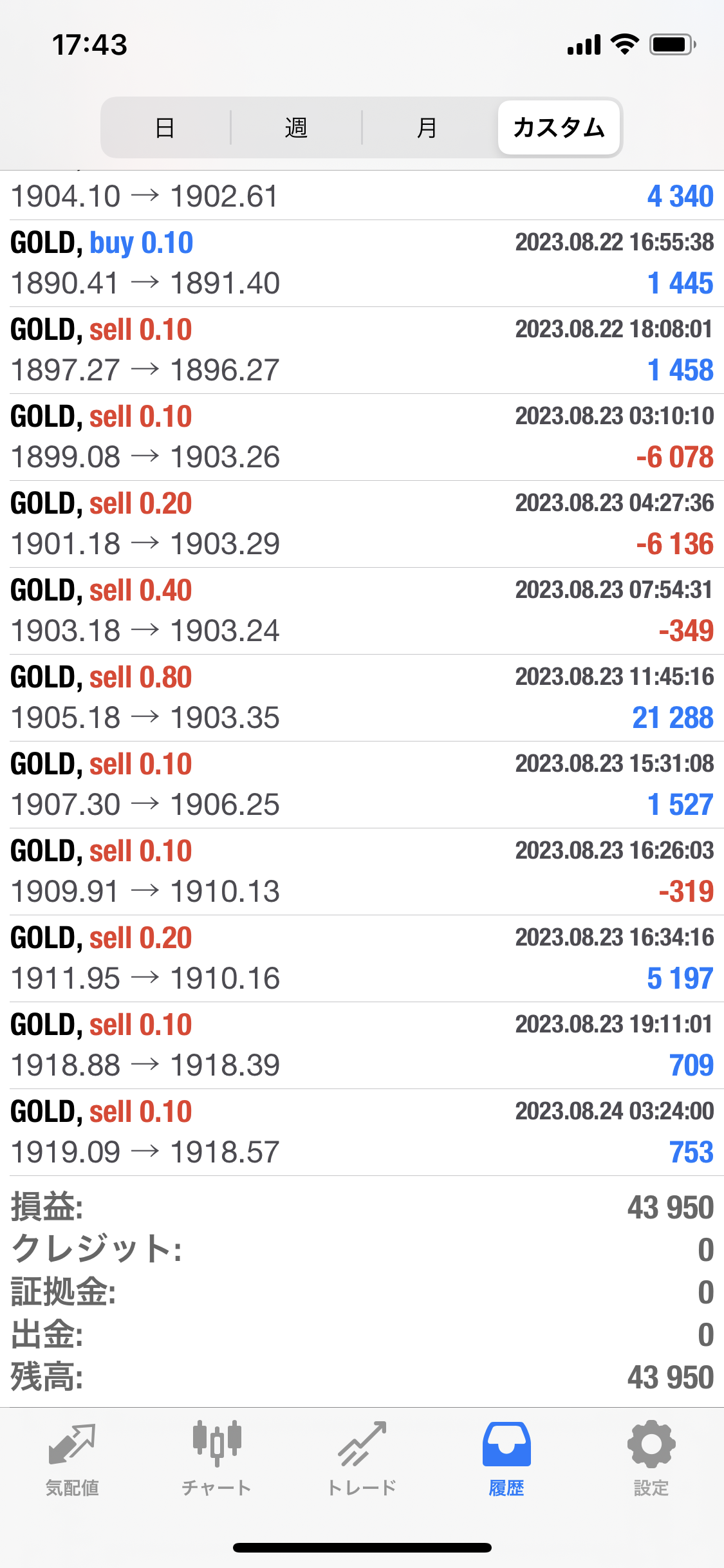Expand the GOLD sell 0.80 trade with 21 288 profit
724x1568 pixels.
coord(362,698)
